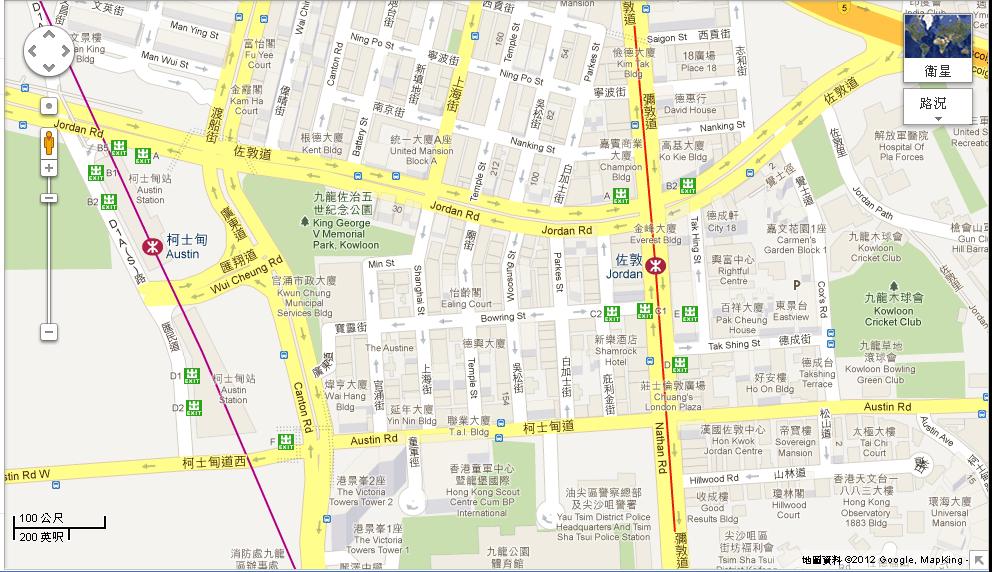Select the Street View pegman
Viewport: 992px width, 572px height.
coord(48,143)
